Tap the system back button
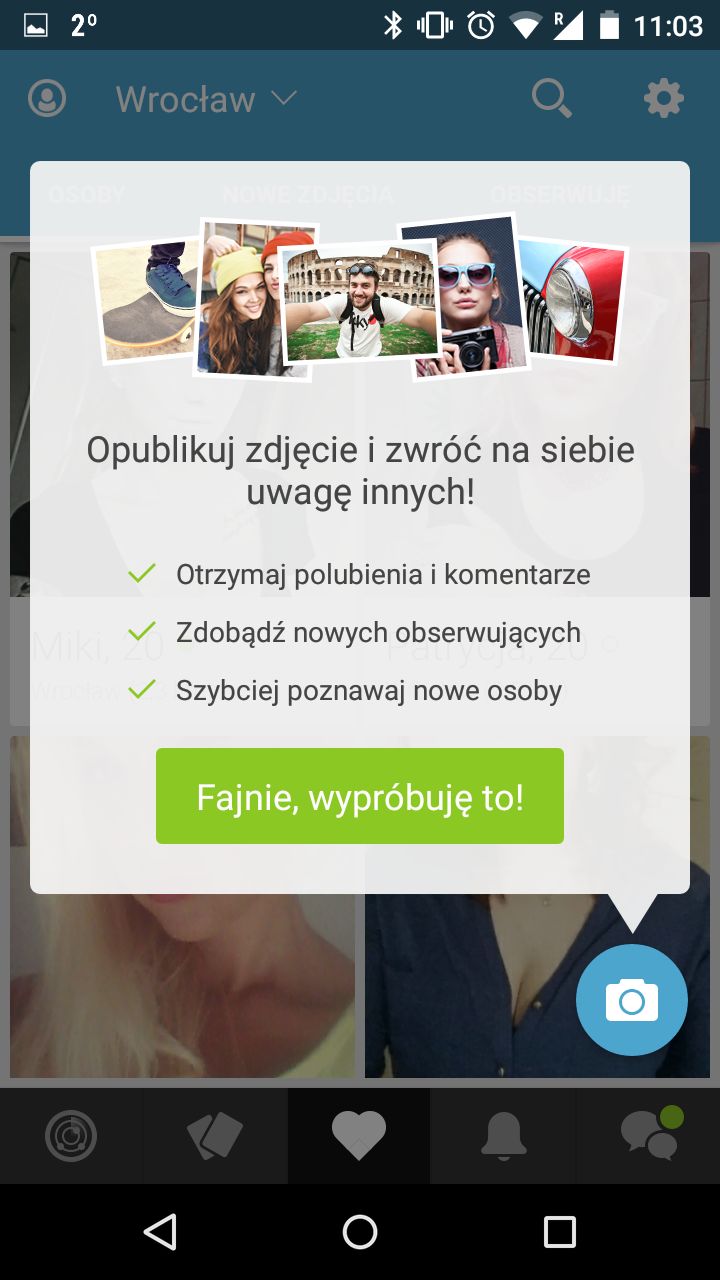Image resolution: width=720 pixels, height=1280 pixels. pos(160,1232)
